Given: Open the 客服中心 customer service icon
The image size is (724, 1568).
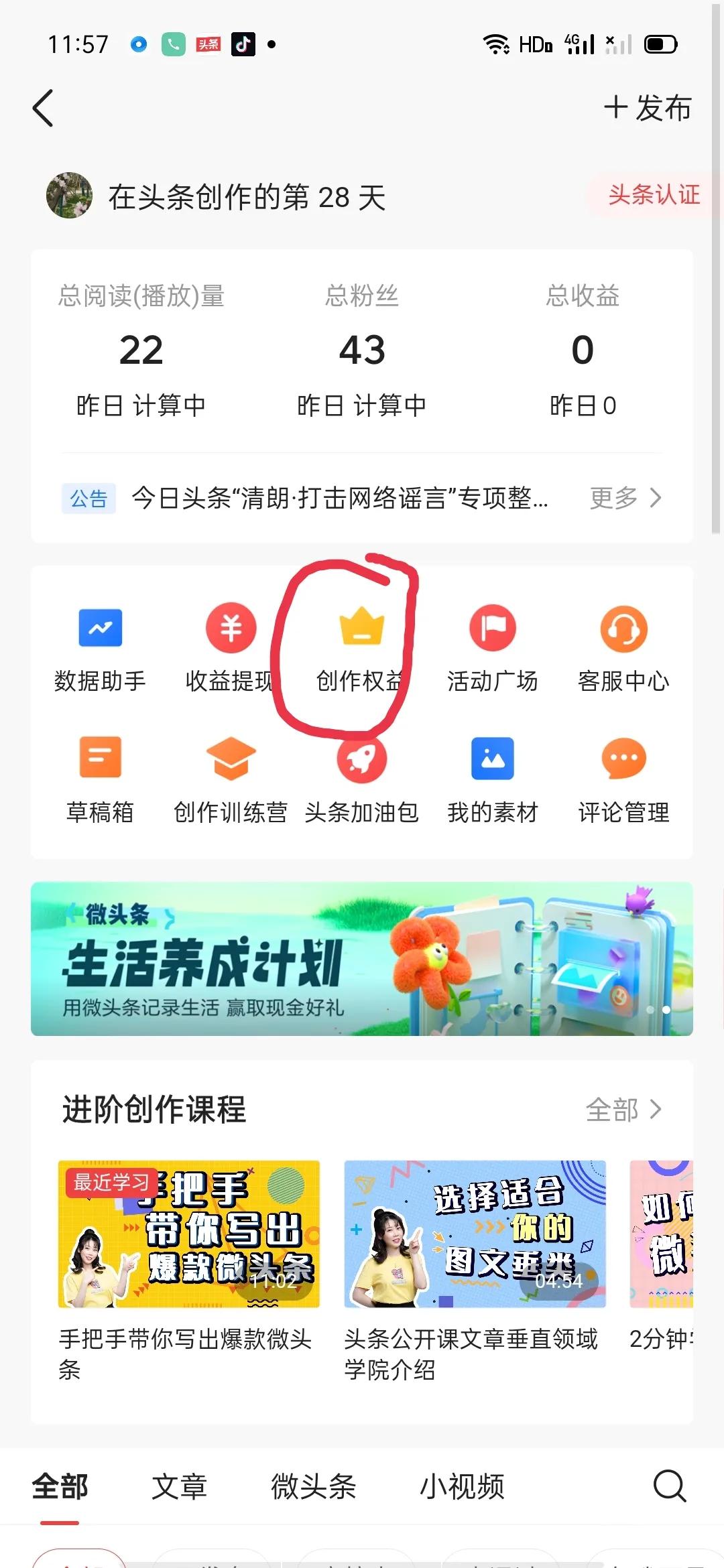Looking at the screenshot, I should [x=623, y=627].
